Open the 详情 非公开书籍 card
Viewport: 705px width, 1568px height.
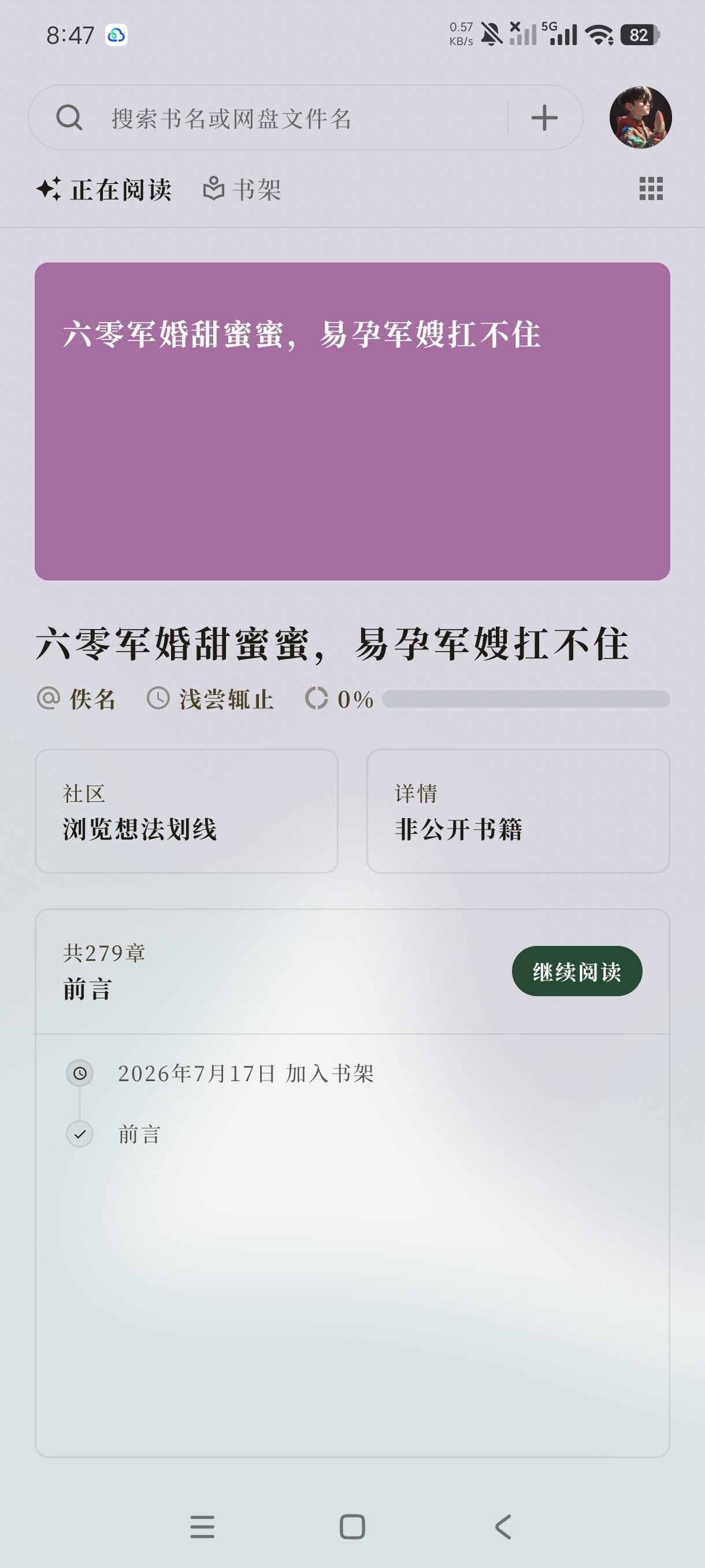point(518,811)
